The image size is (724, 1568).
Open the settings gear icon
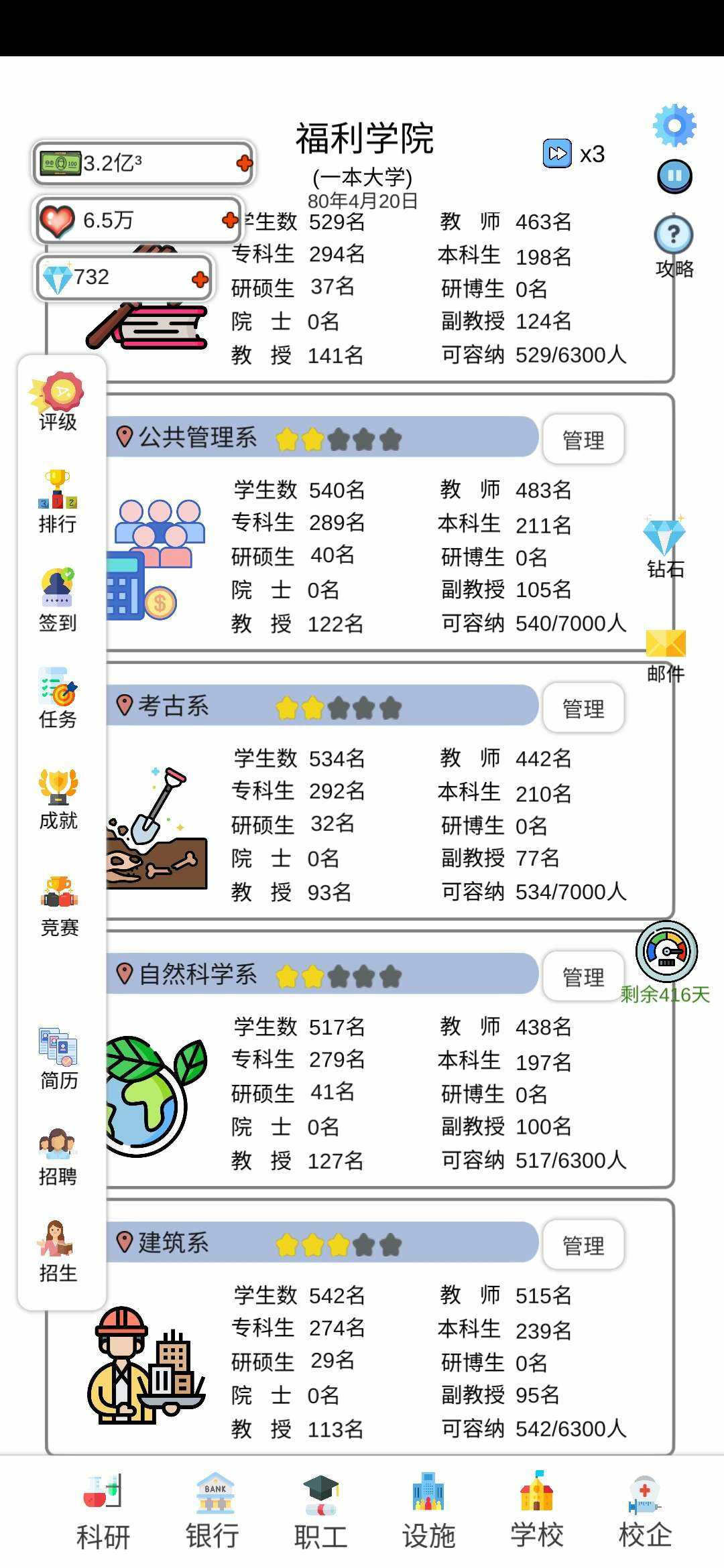point(674,125)
